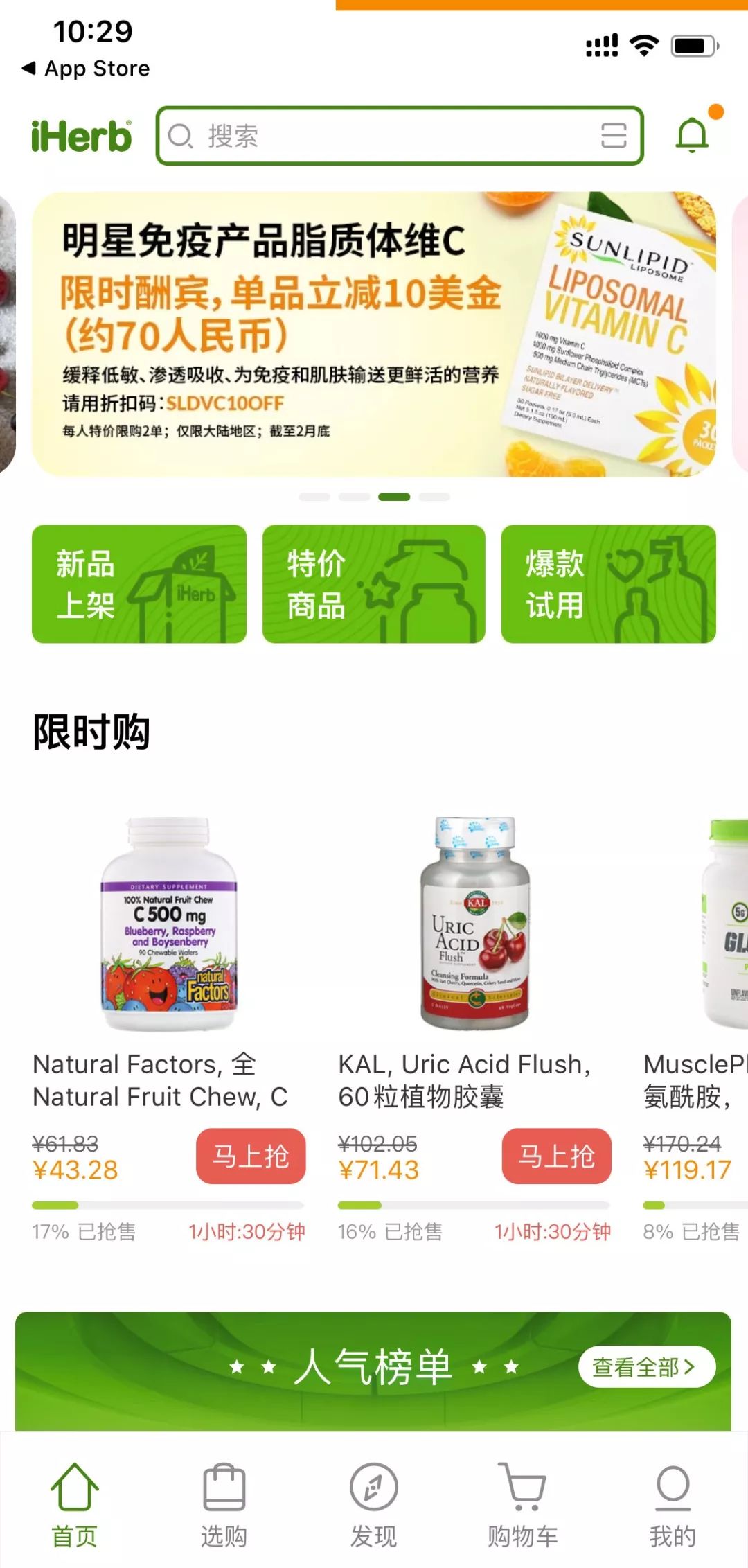This screenshot has height=1568, width=748.
Task: Open the 购物车 cart tab
Action: coord(523,1506)
